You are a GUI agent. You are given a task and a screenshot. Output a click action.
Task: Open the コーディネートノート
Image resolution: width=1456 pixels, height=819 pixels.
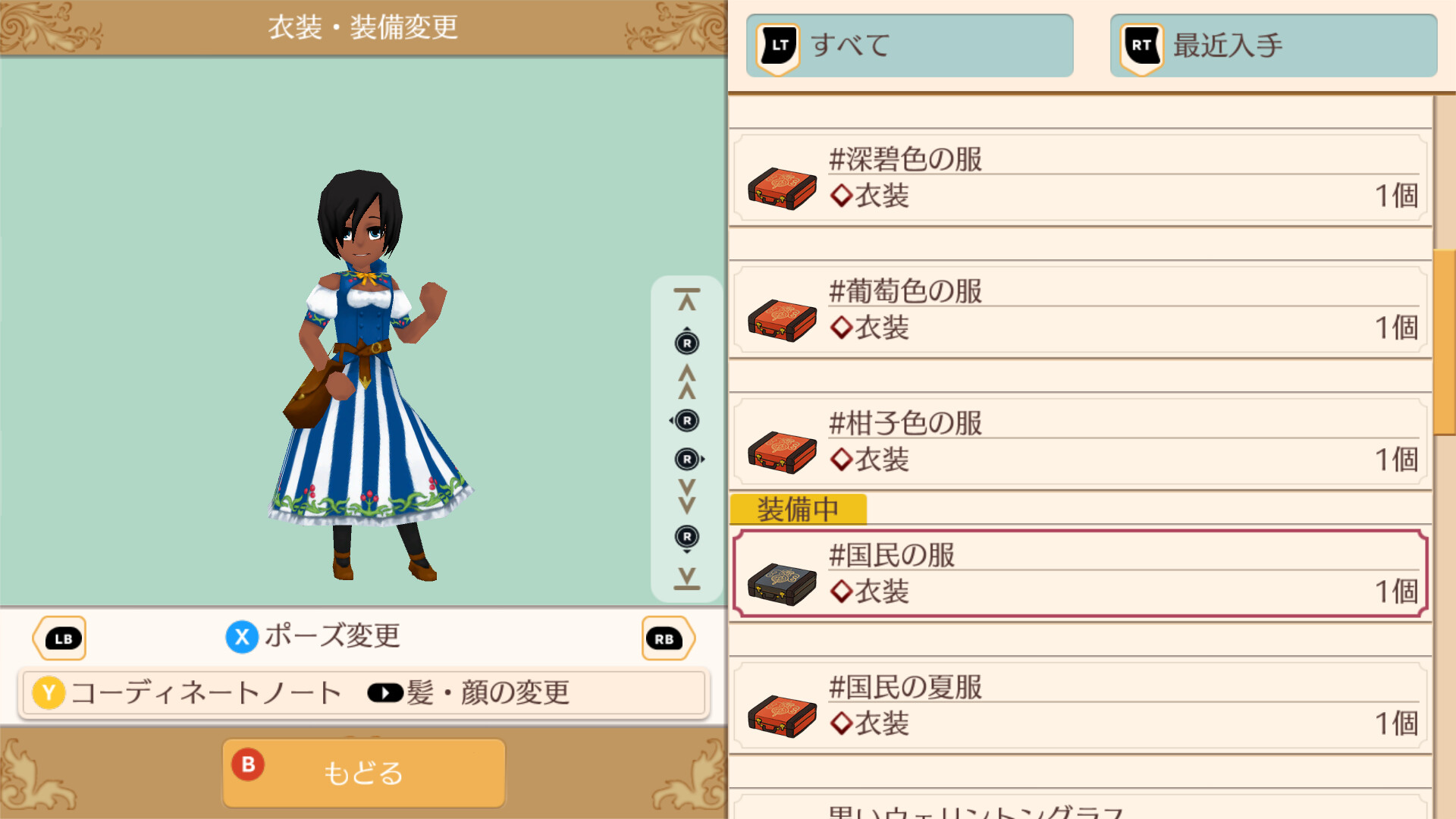188,692
